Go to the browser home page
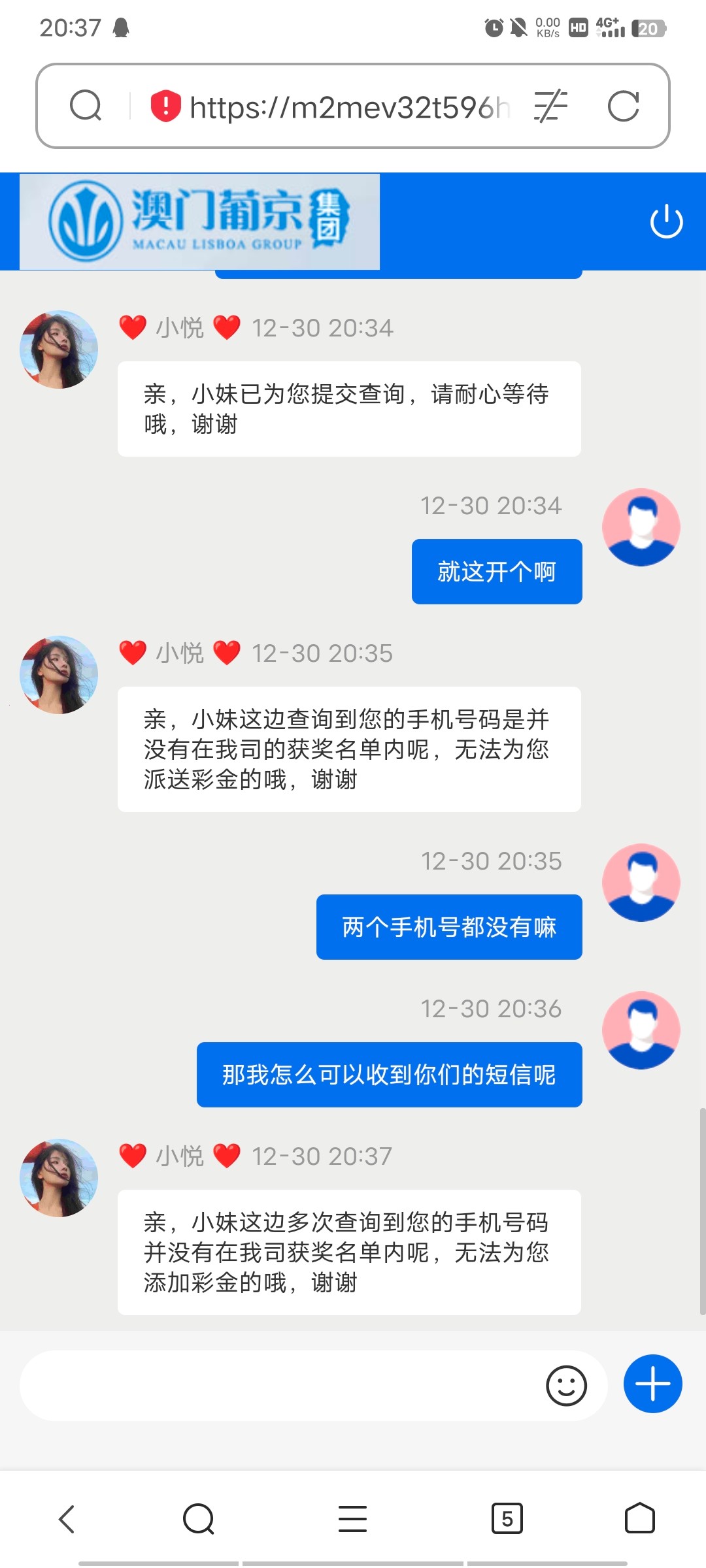706x1568 pixels. 639,1518
